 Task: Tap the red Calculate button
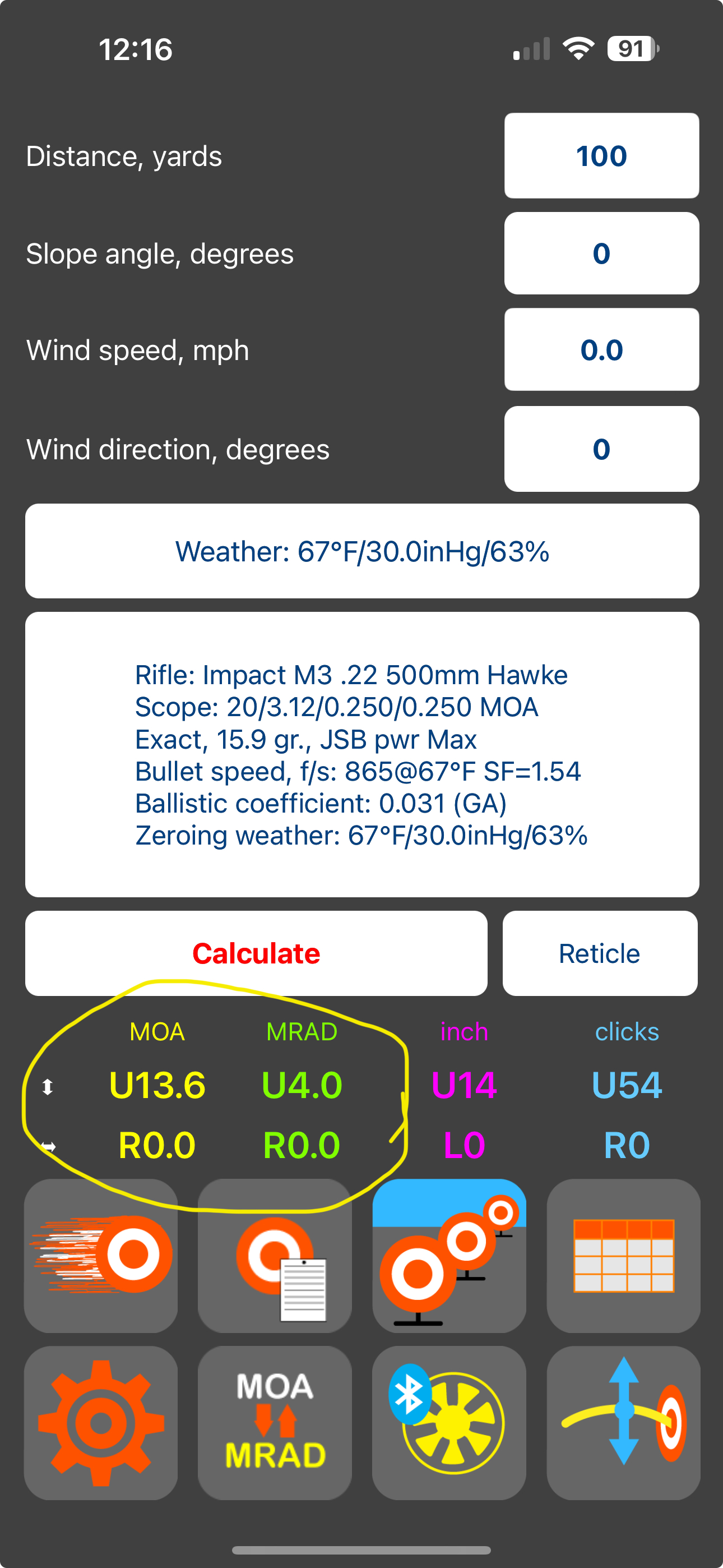256,953
